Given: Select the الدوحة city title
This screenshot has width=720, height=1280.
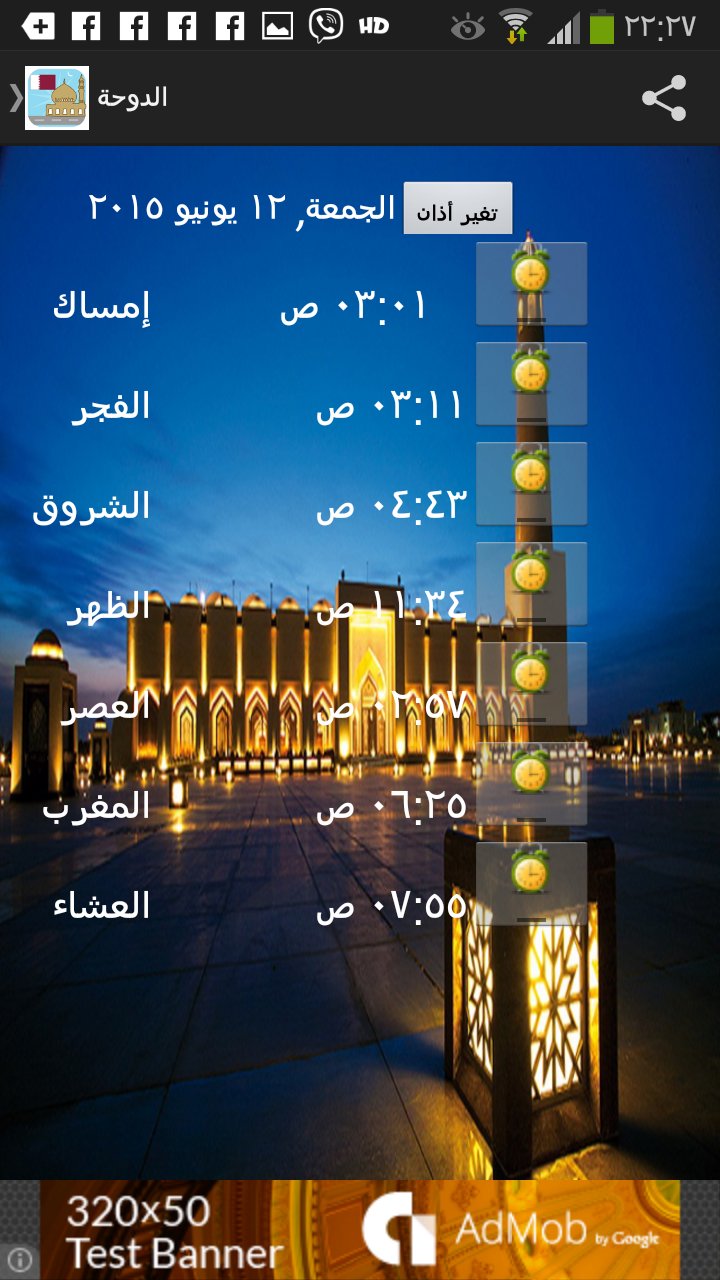Looking at the screenshot, I should (x=135, y=96).
